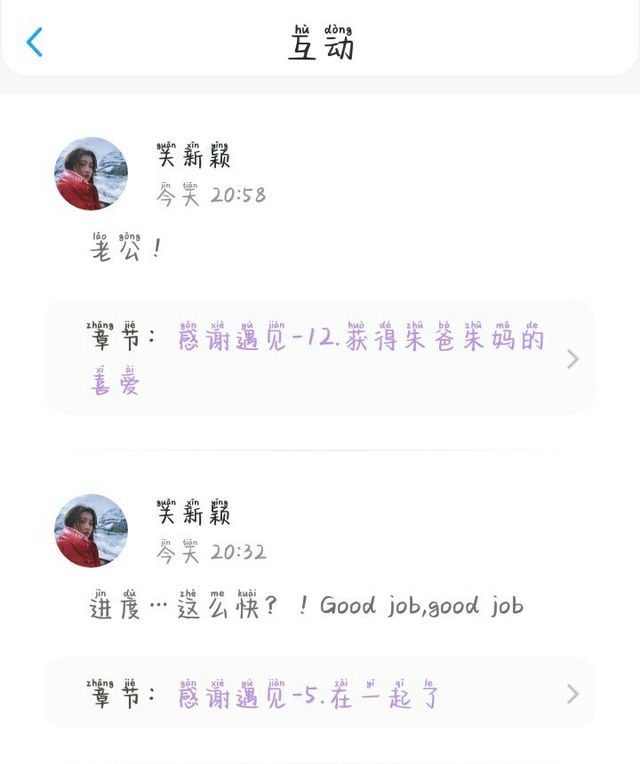Viewport: 640px width, 764px height.
Task: Open chapter 12 获得朱爸朱妈的喜爱
Action: pos(320,358)
